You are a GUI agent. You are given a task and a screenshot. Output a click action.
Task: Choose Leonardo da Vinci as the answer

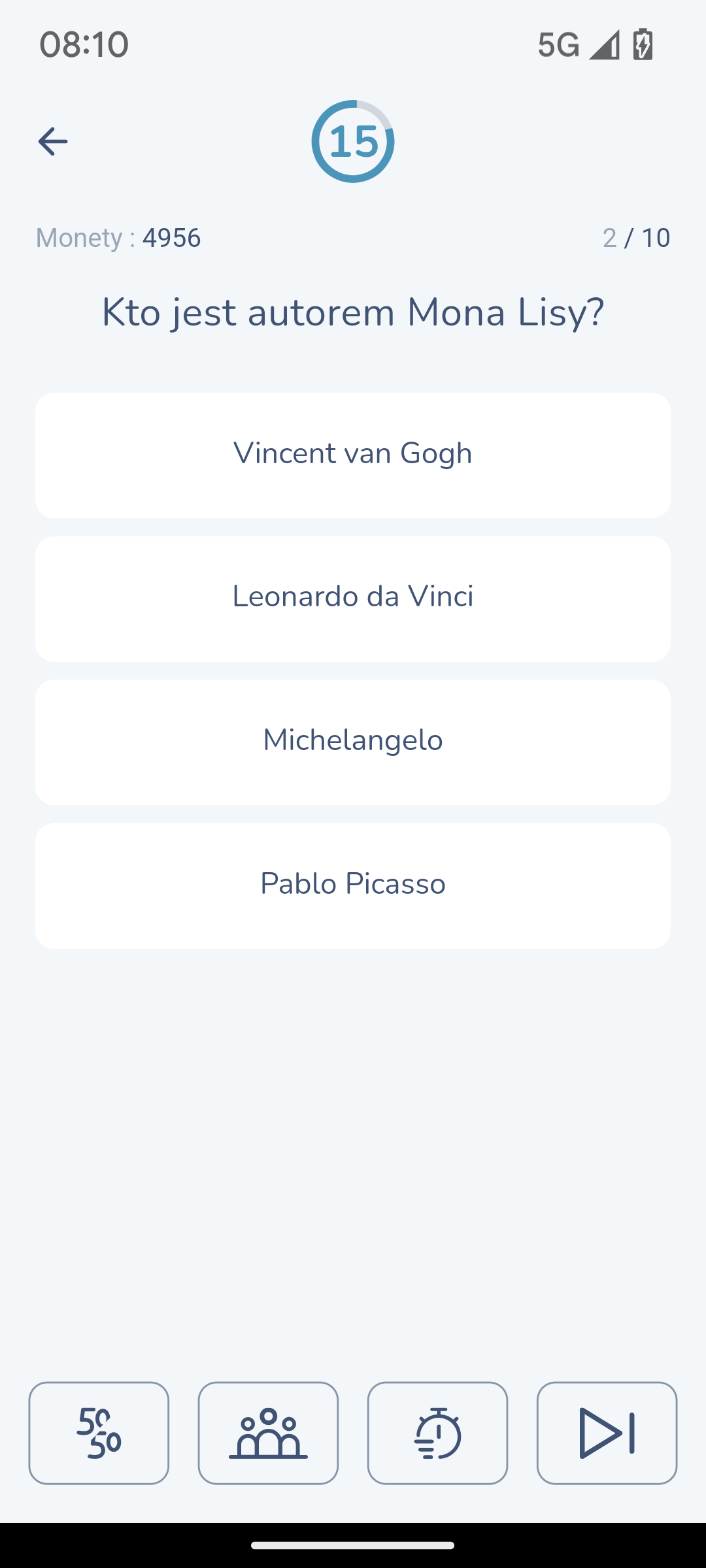point(353,599)
